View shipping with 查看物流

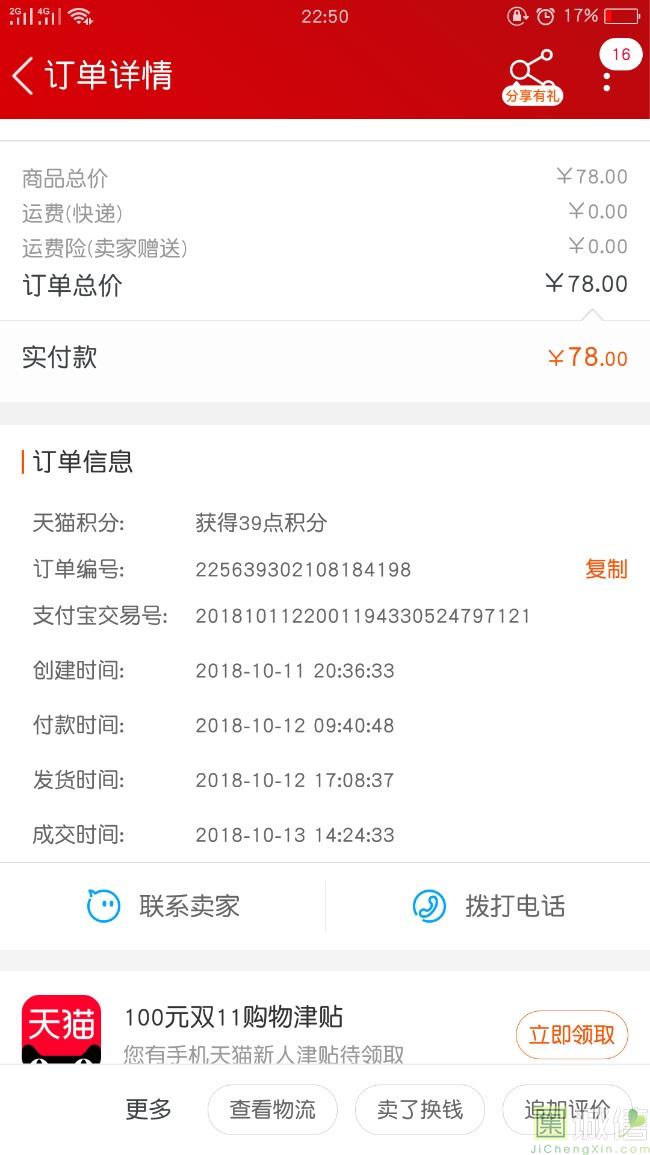273,1109
